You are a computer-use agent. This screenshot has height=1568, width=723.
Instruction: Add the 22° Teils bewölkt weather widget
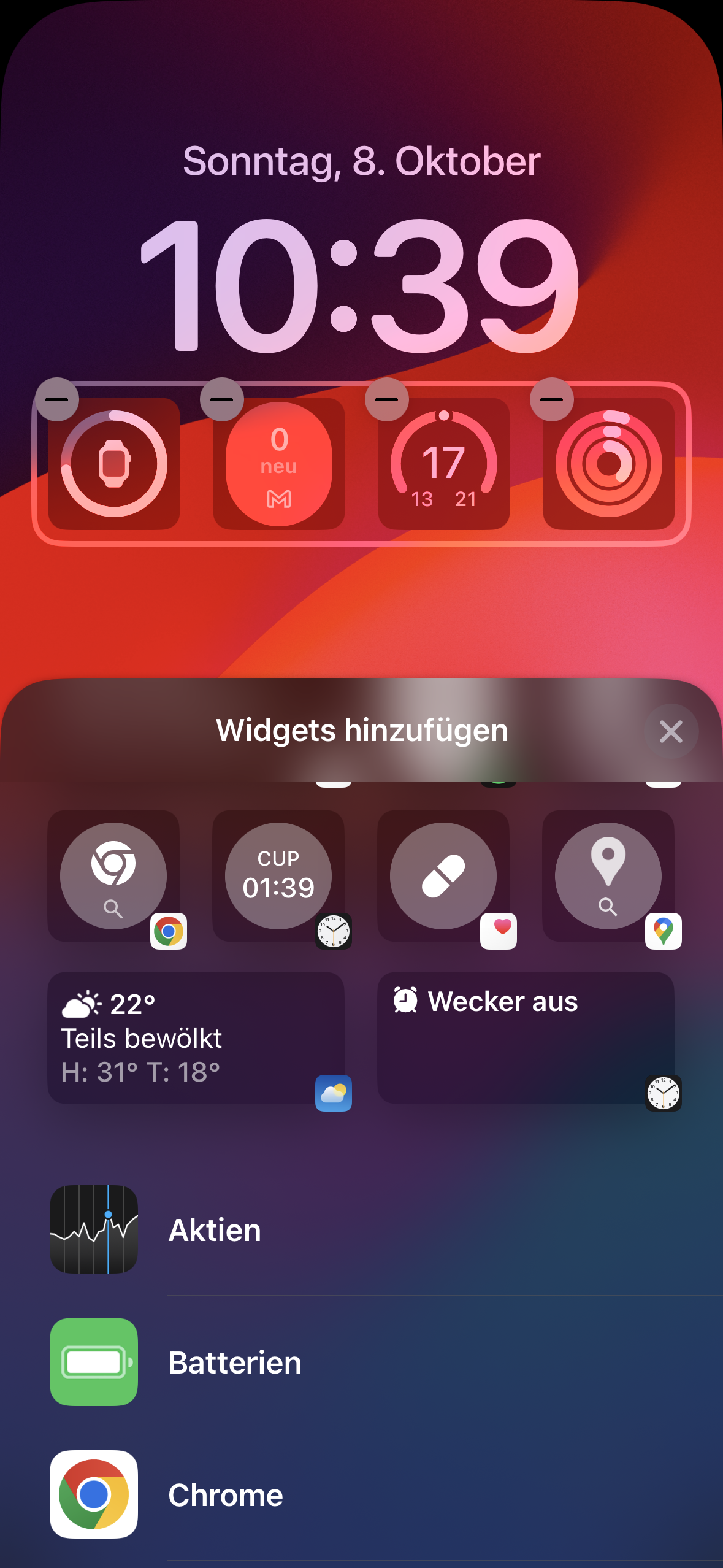[x=196, y=1038]
